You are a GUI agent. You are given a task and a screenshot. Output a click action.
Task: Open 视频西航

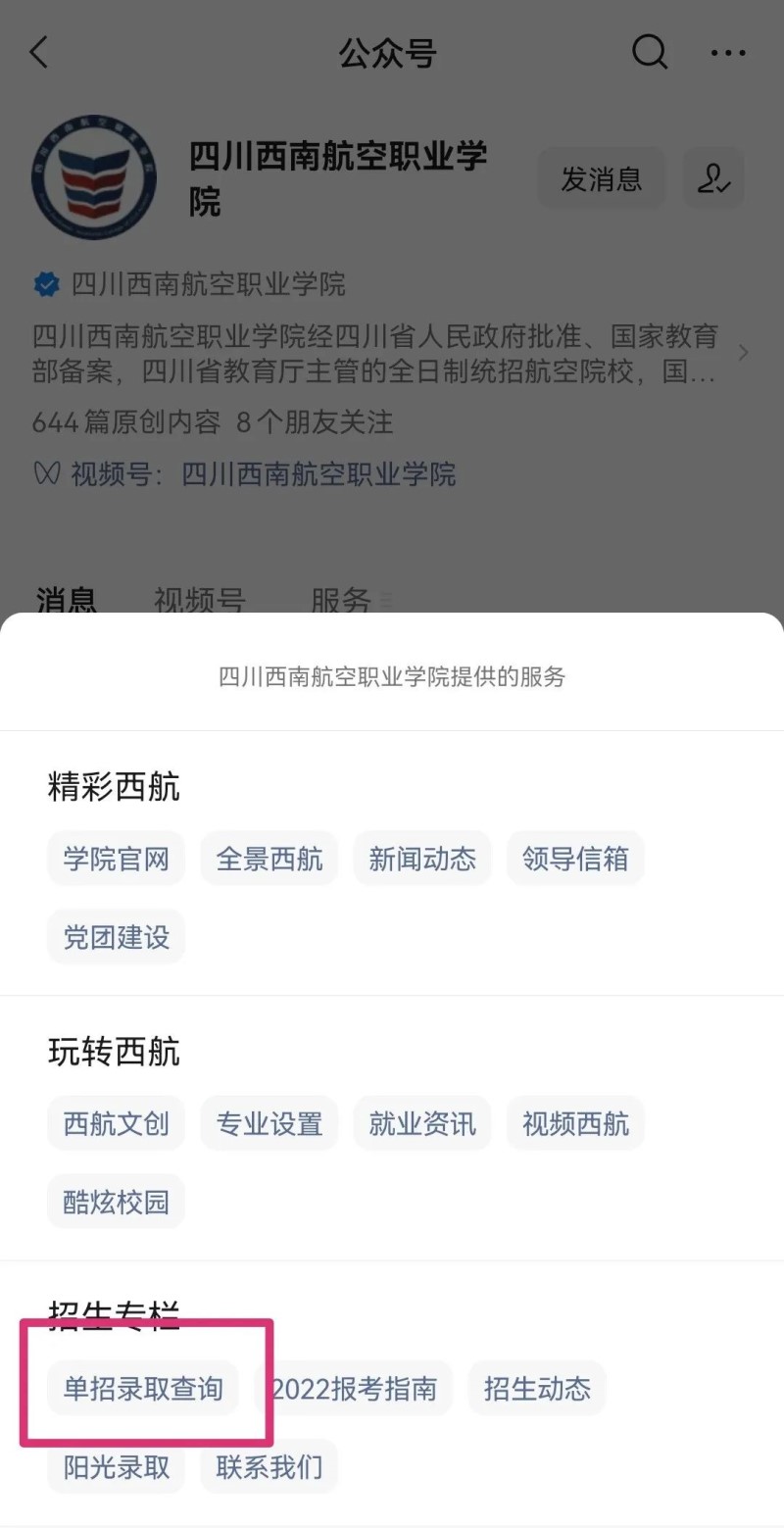pyautogui.click(x=575, y=1123)
